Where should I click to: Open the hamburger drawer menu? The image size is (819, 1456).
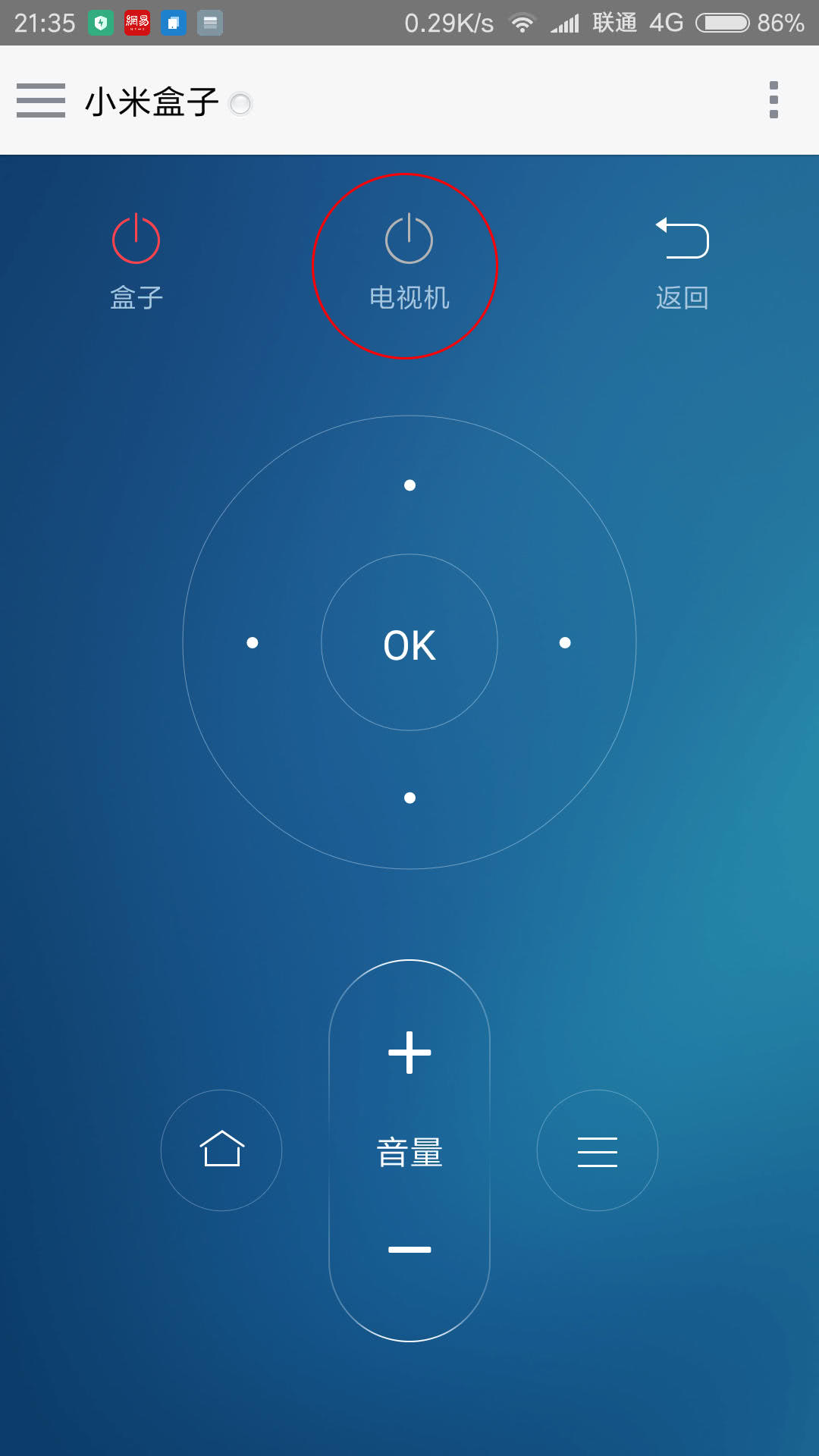pos(41,100)
